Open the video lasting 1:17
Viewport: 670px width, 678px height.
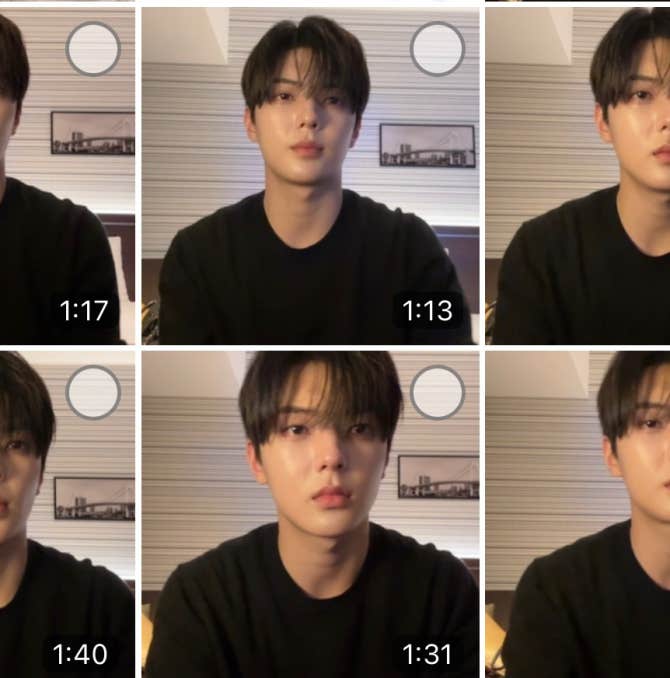click(x=67, y=176)
